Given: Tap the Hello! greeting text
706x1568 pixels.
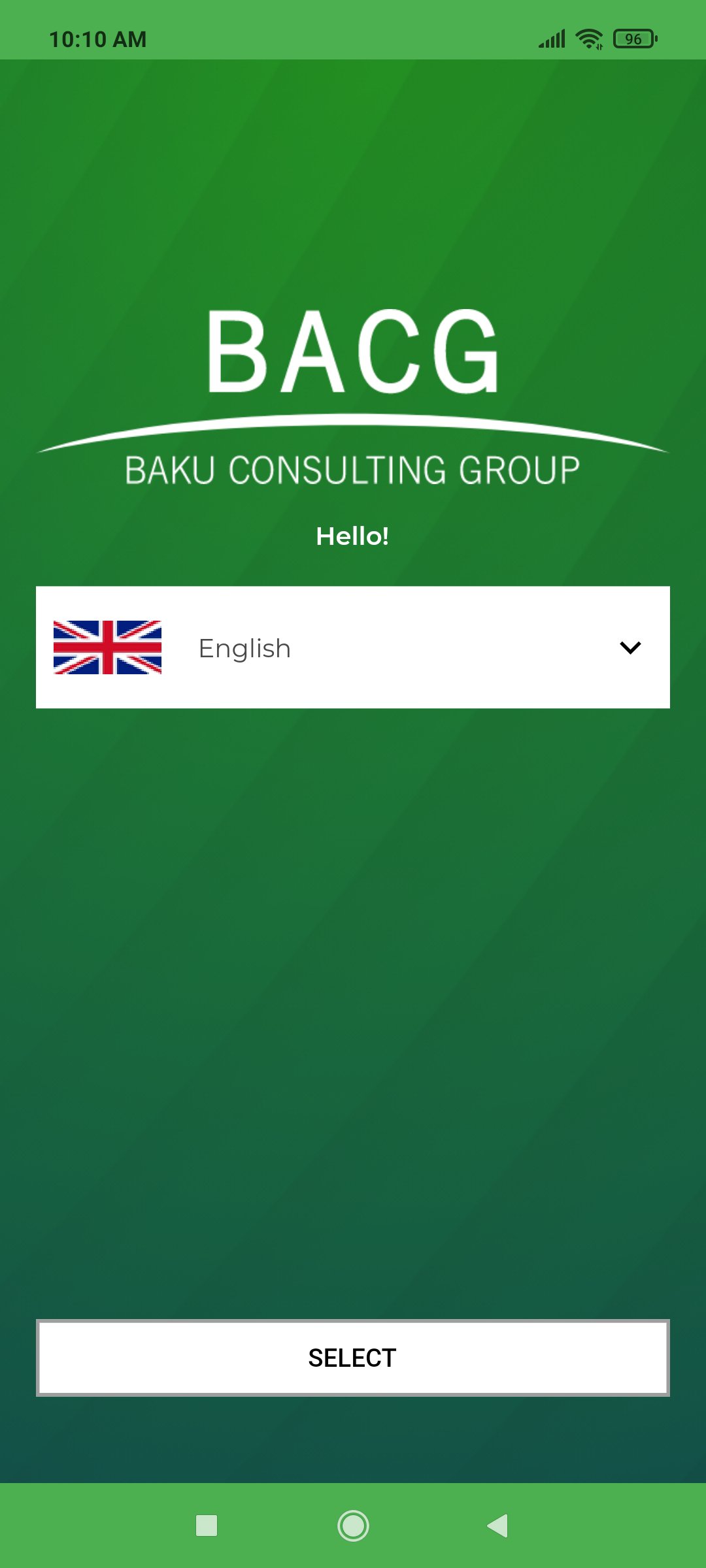Looking at the screenshot, I should [353, 536].
